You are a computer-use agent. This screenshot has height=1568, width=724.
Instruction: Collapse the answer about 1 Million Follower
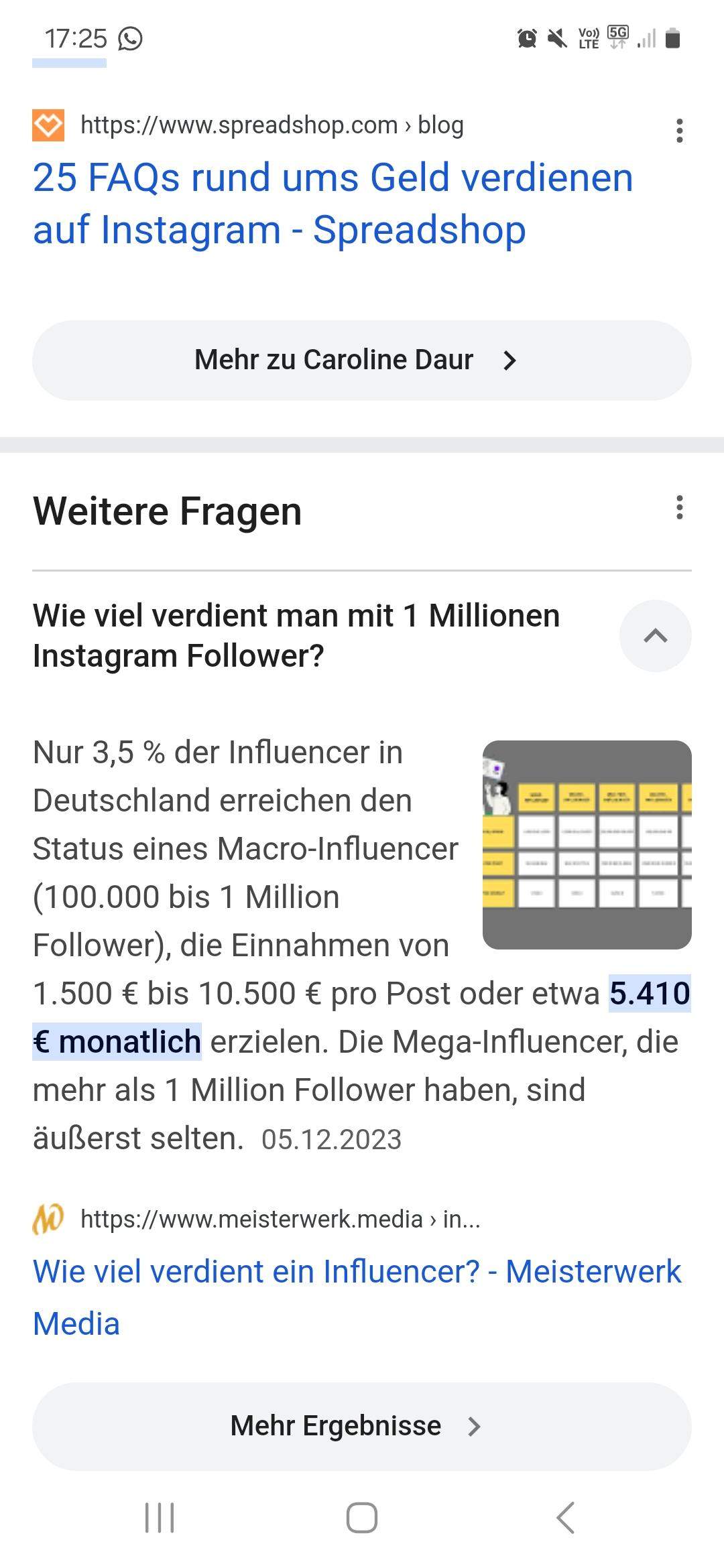(655, 636)
